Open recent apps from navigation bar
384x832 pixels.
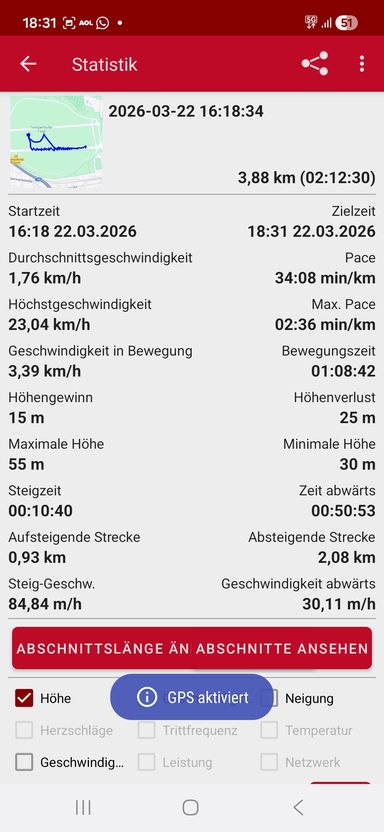(83, 808)
